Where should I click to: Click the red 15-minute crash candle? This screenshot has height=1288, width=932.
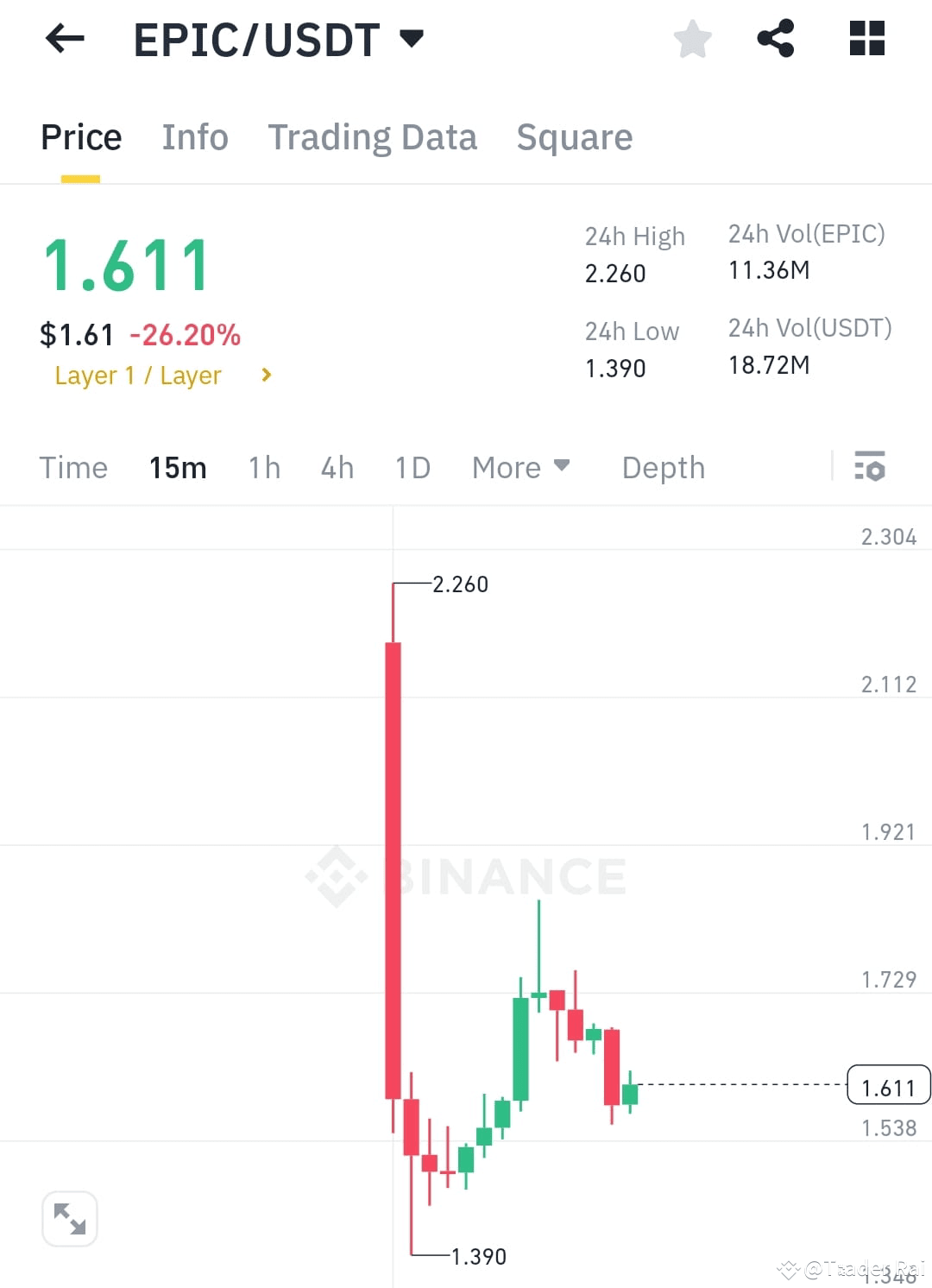coord(393,863)
